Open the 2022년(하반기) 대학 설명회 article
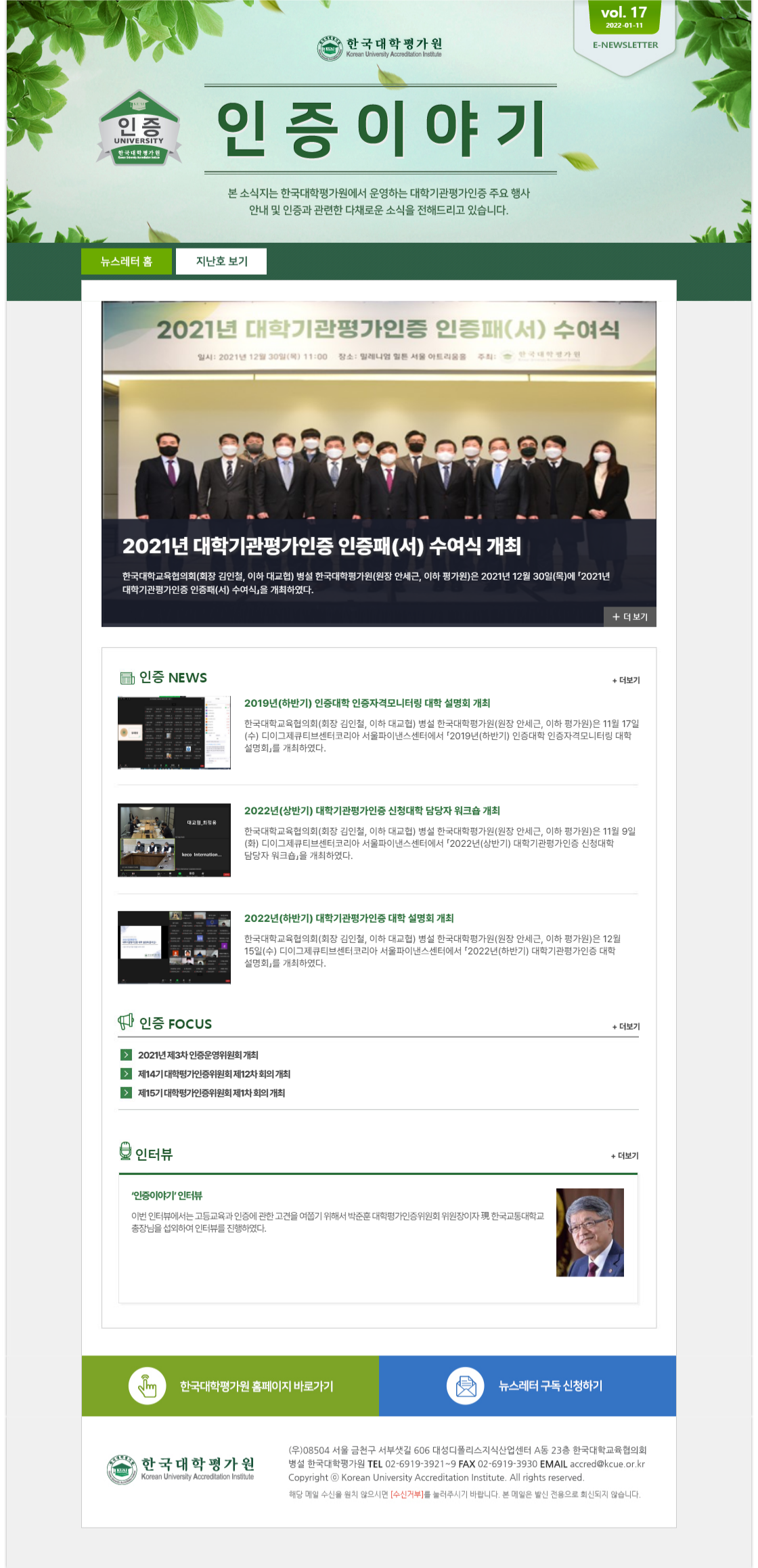This screenshot has height=1568, width=758. (349, 918)
